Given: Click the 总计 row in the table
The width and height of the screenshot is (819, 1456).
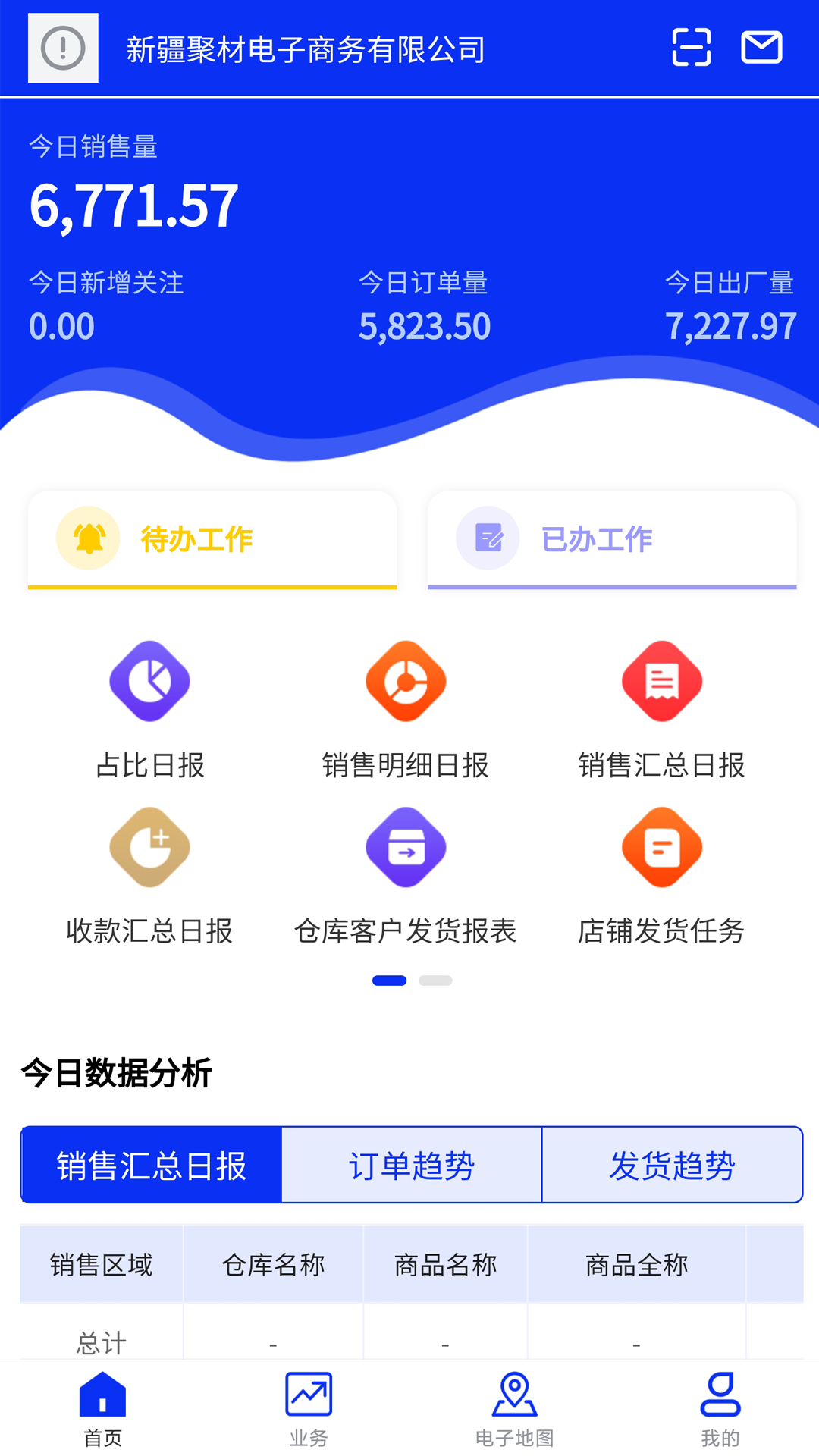Looking at the screenshot, I should point(102,1341).
